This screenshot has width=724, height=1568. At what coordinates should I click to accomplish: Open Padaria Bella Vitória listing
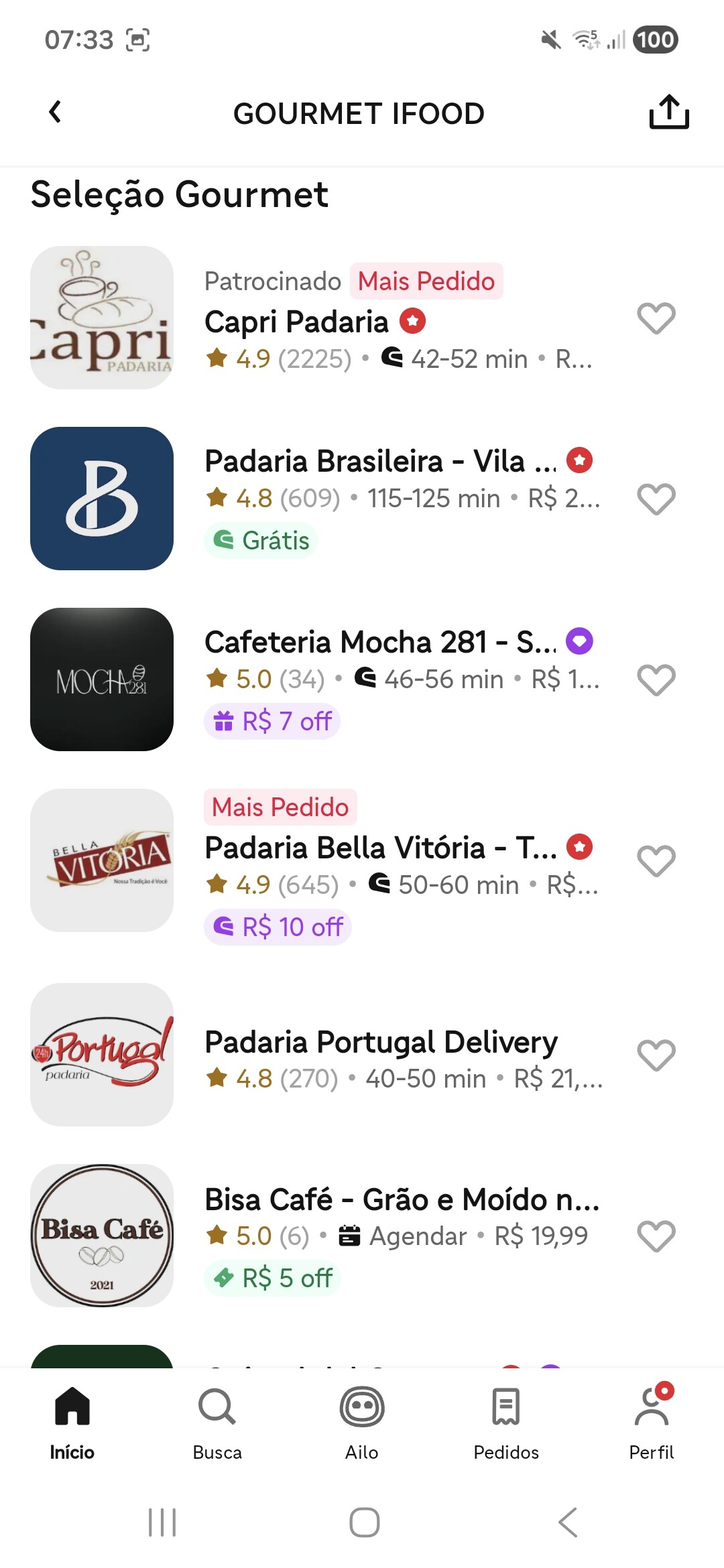[380, 848]
